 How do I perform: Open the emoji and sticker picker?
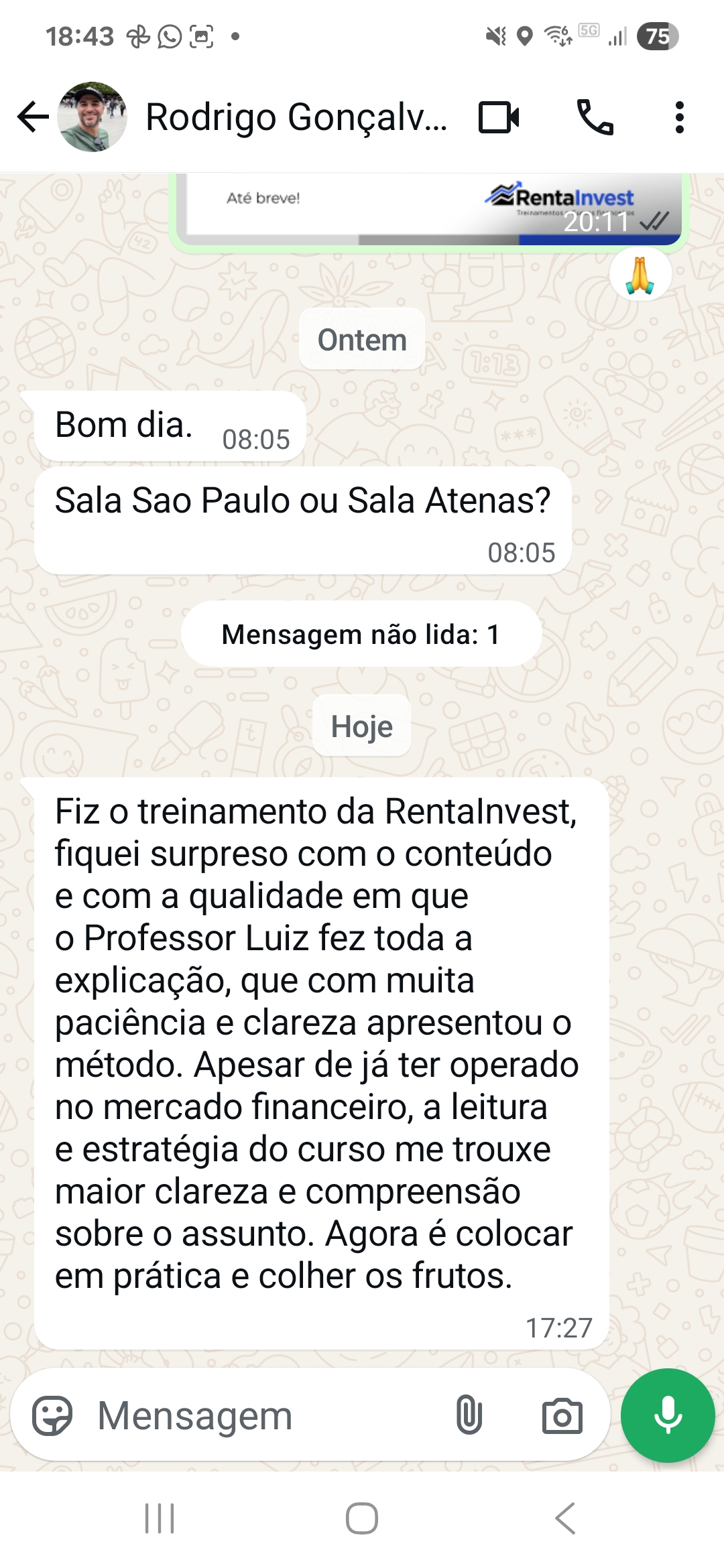(x=52, y=1415)
